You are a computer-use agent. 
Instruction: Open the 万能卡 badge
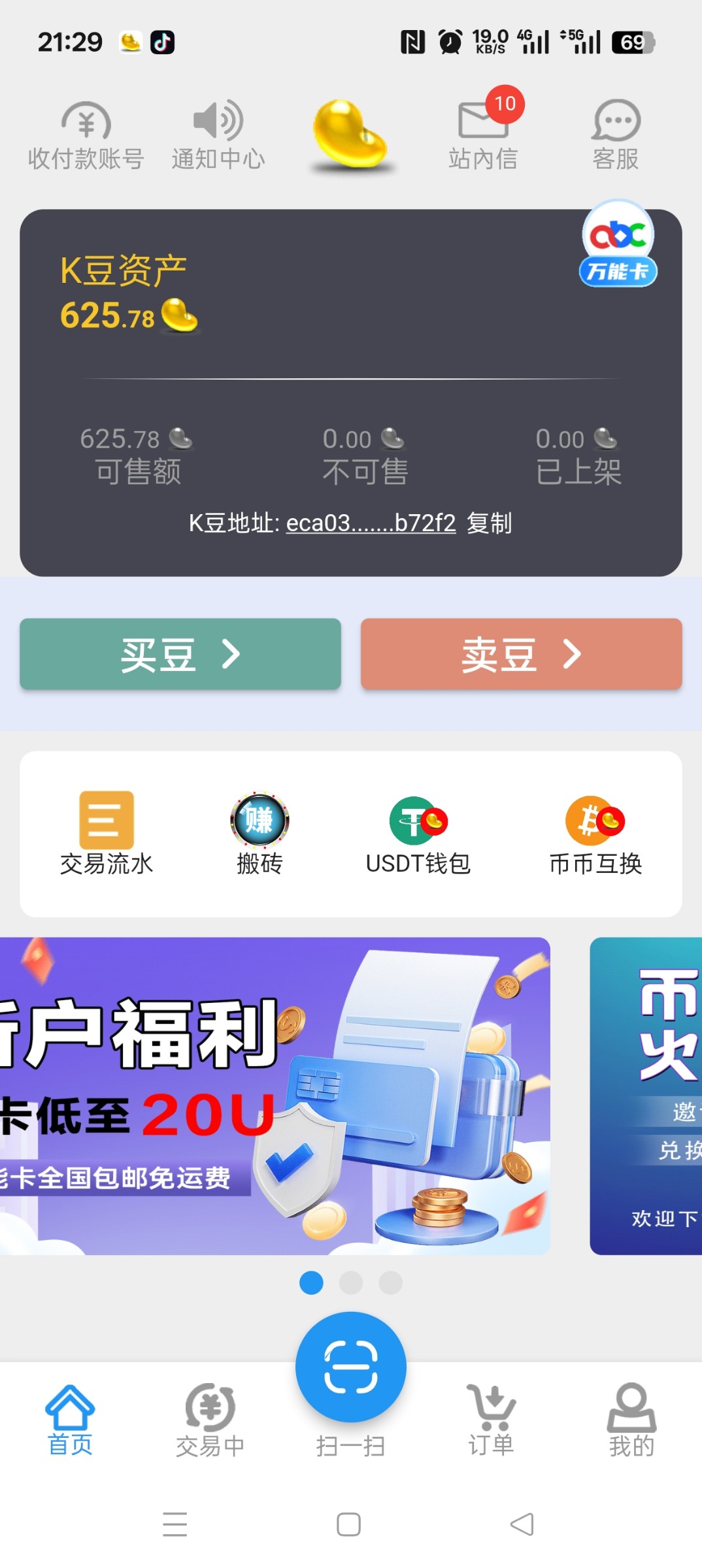(618, 244)
